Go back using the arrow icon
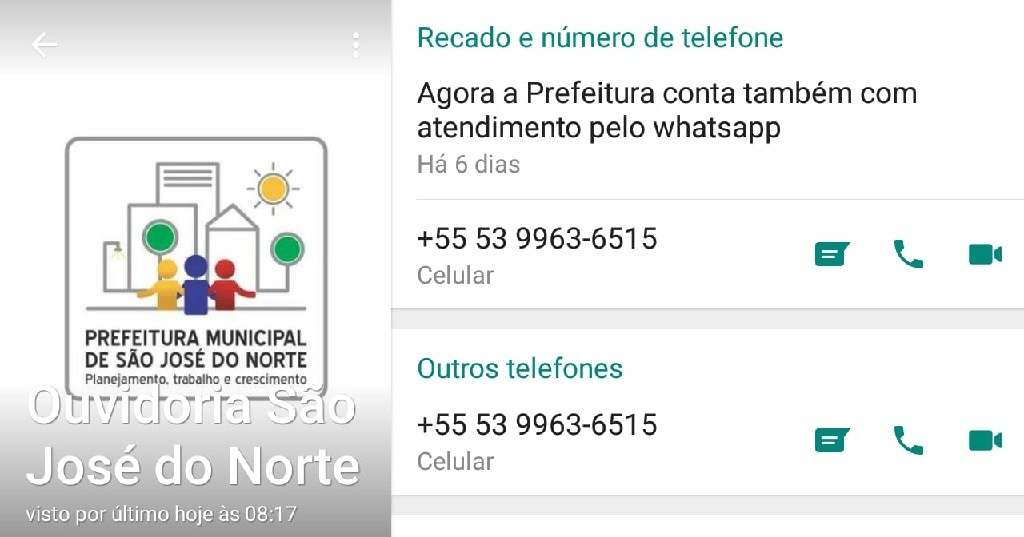 pos(44,44)
